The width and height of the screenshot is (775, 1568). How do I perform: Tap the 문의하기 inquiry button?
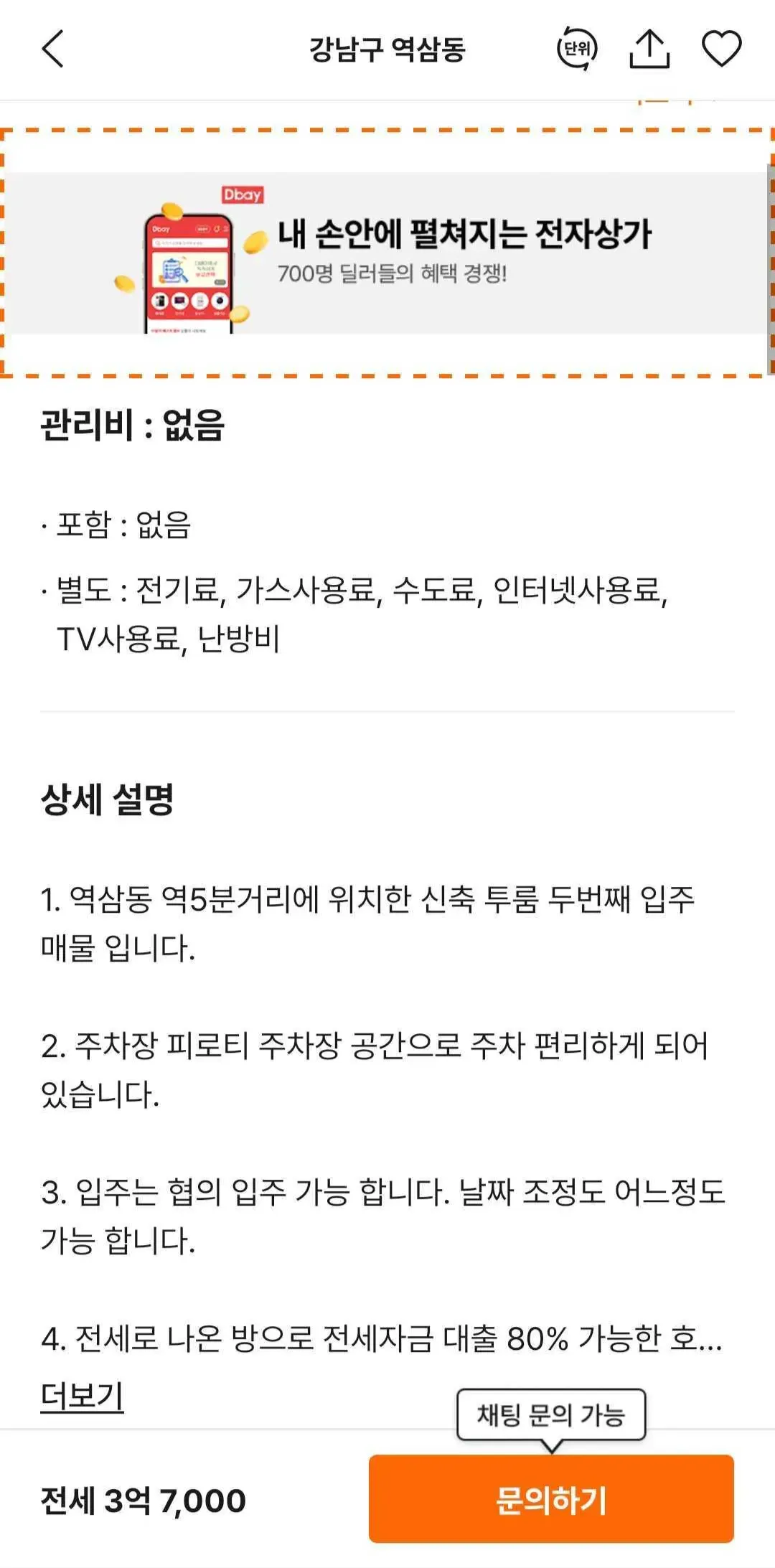click(551, 1499)
